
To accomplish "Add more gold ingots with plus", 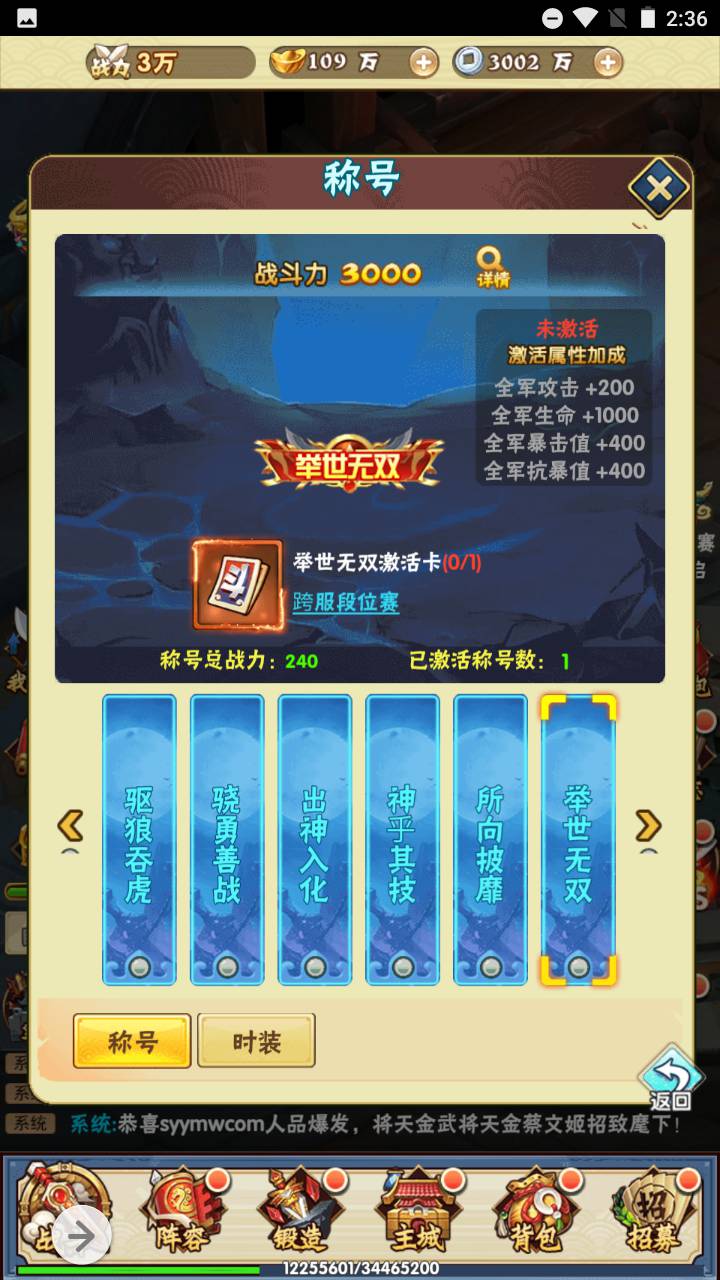I will tap(423, 63).
